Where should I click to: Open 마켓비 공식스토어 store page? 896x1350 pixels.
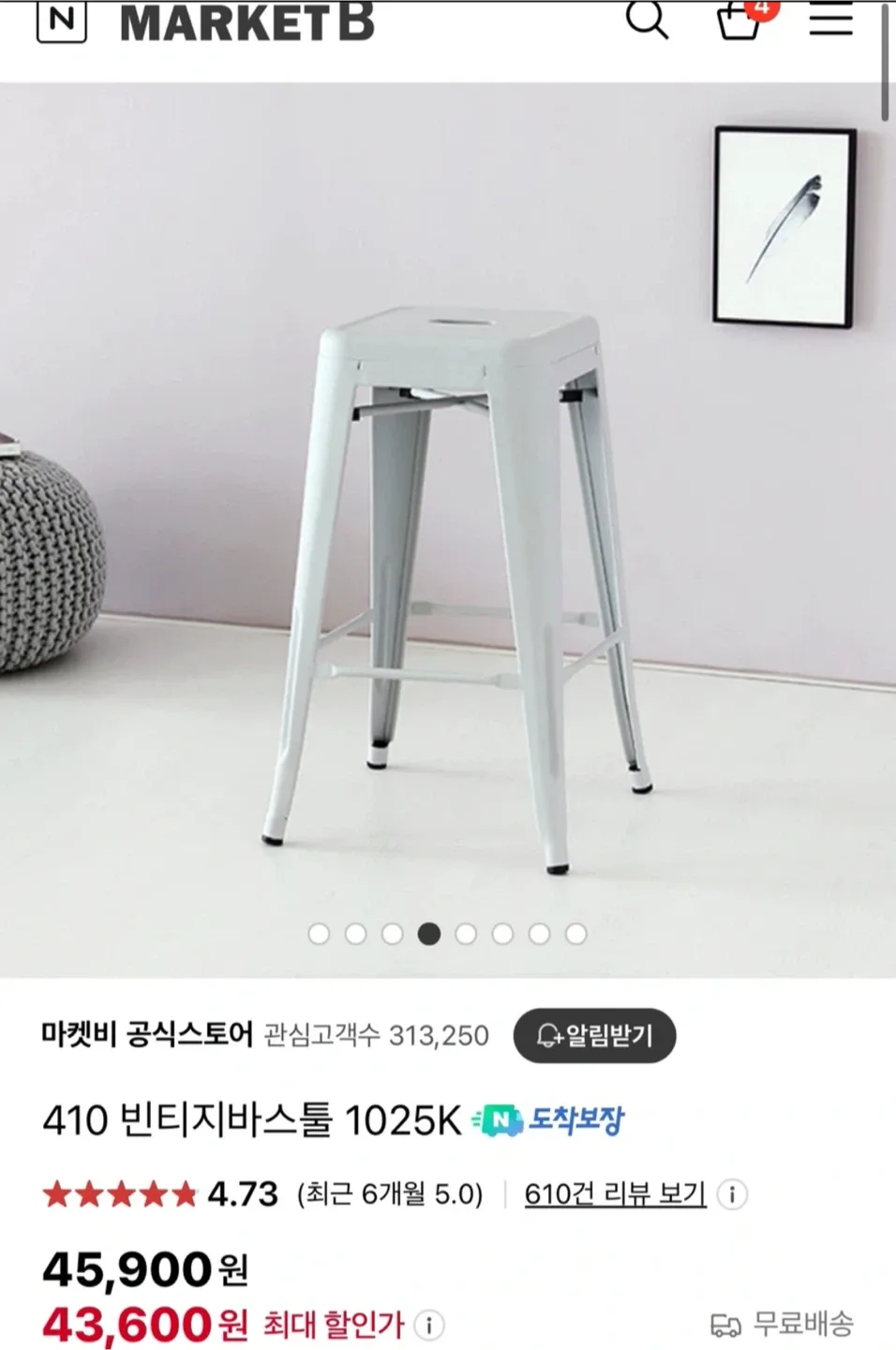(x=147, y=1035)
